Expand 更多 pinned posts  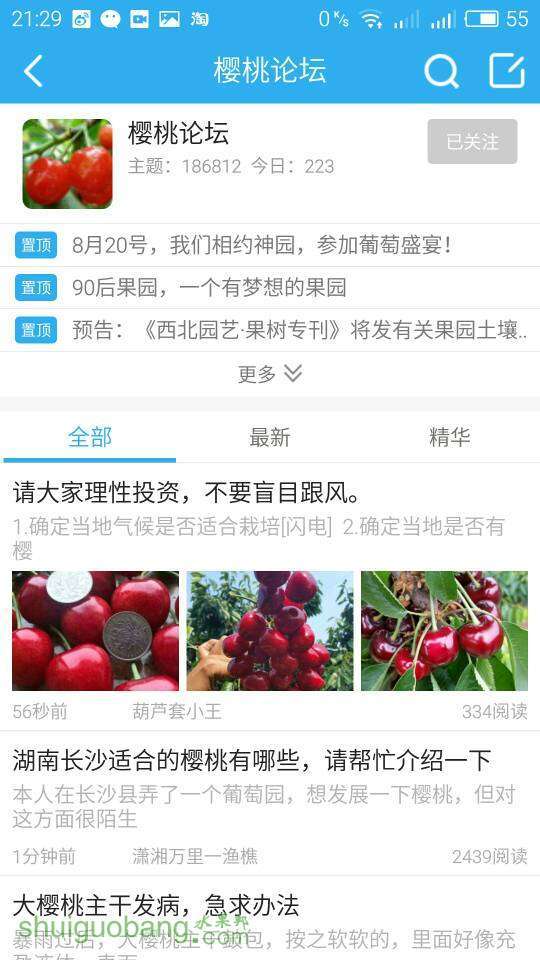(x=270, y=373)
